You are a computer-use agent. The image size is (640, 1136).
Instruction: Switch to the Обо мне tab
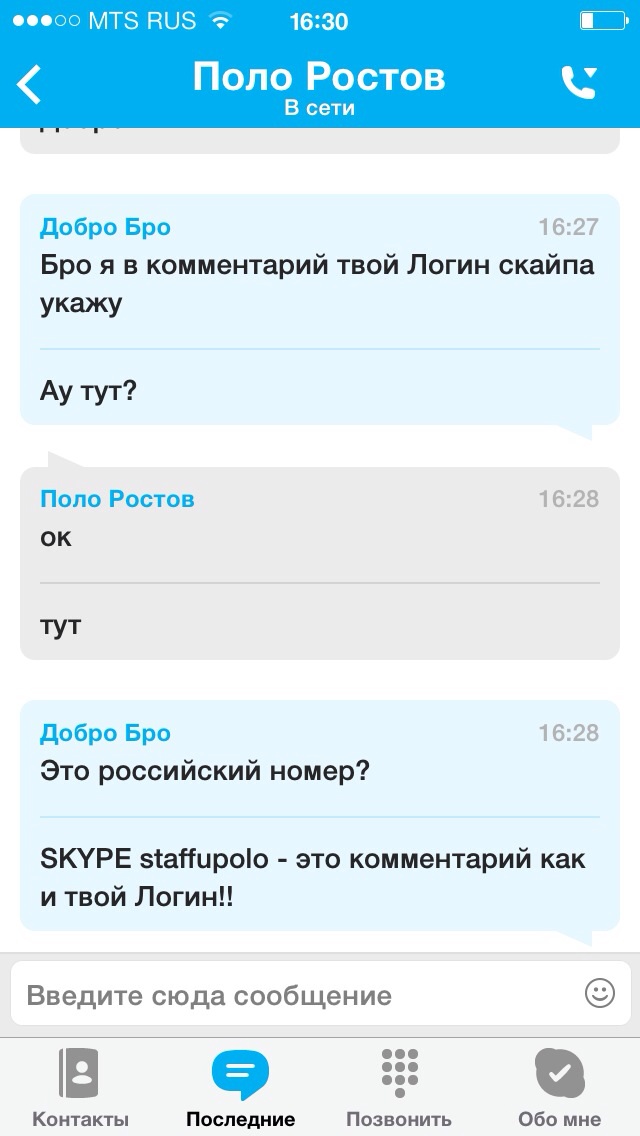[x=559, y=1086]
